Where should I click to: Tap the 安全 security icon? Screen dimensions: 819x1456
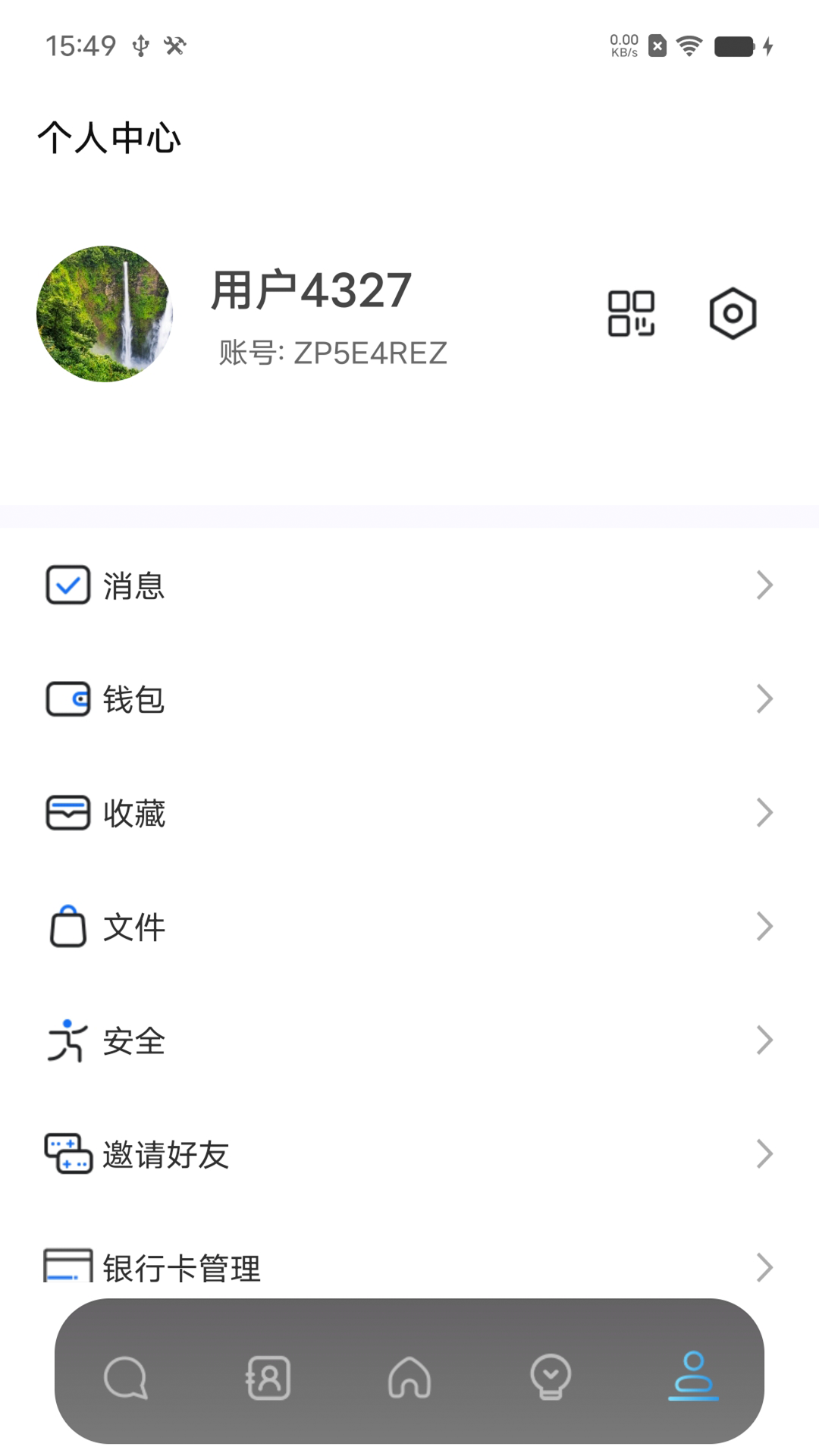[x=68, y=1040]
